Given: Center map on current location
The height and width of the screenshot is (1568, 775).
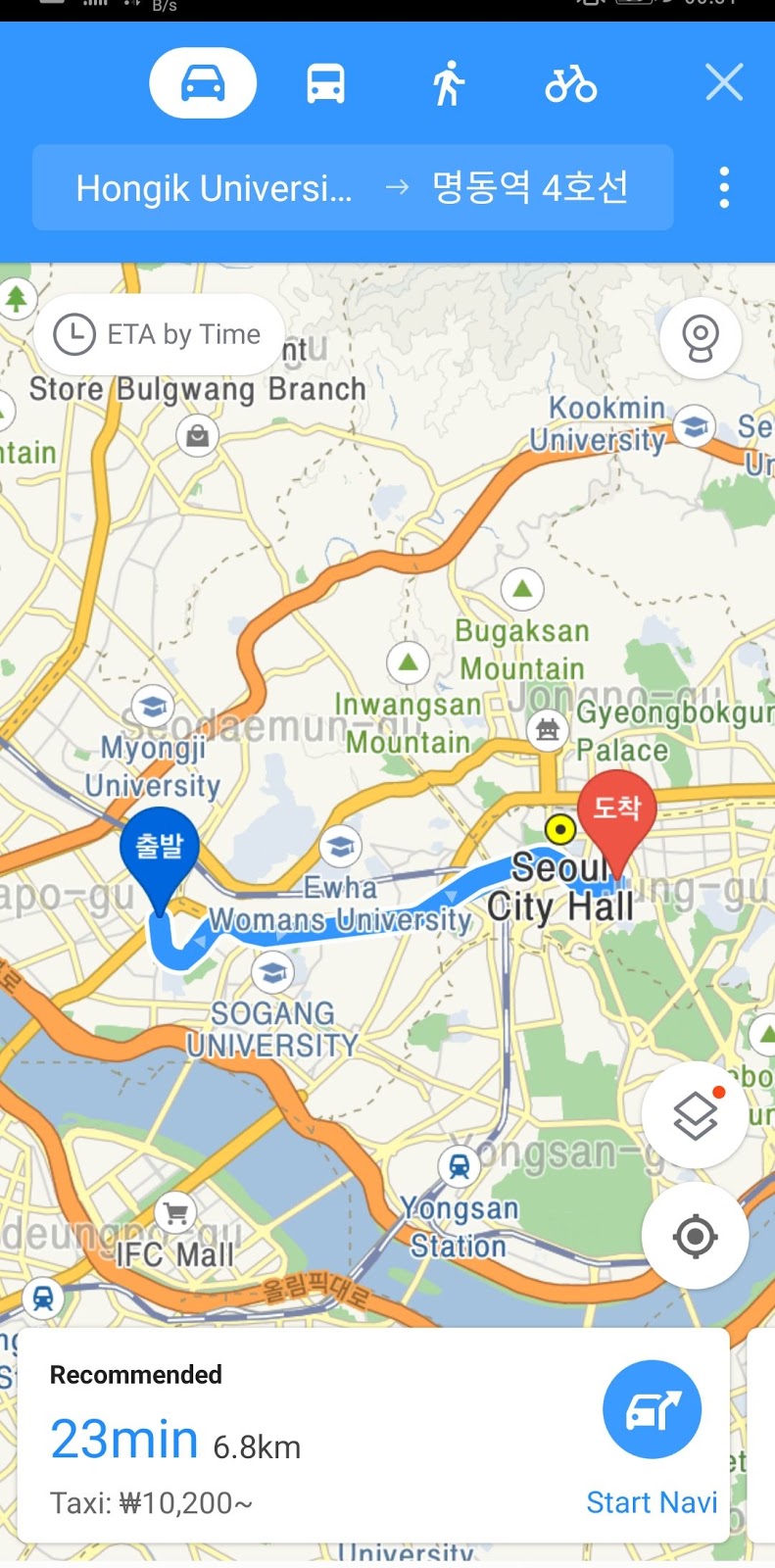Looking at the screenshot, I should coord(695,1236).
